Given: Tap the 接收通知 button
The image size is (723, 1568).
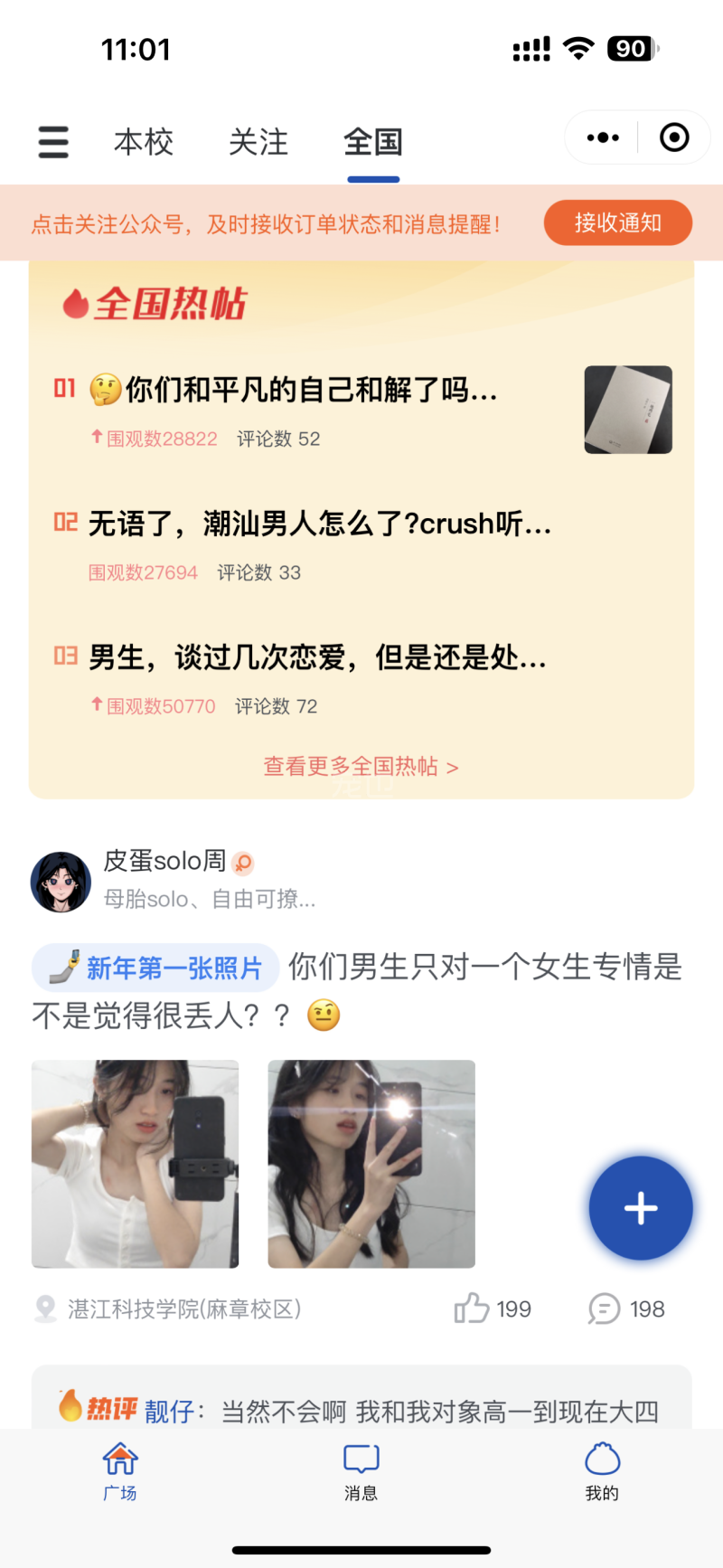Looking at the screenshot, I should point(618,222).
